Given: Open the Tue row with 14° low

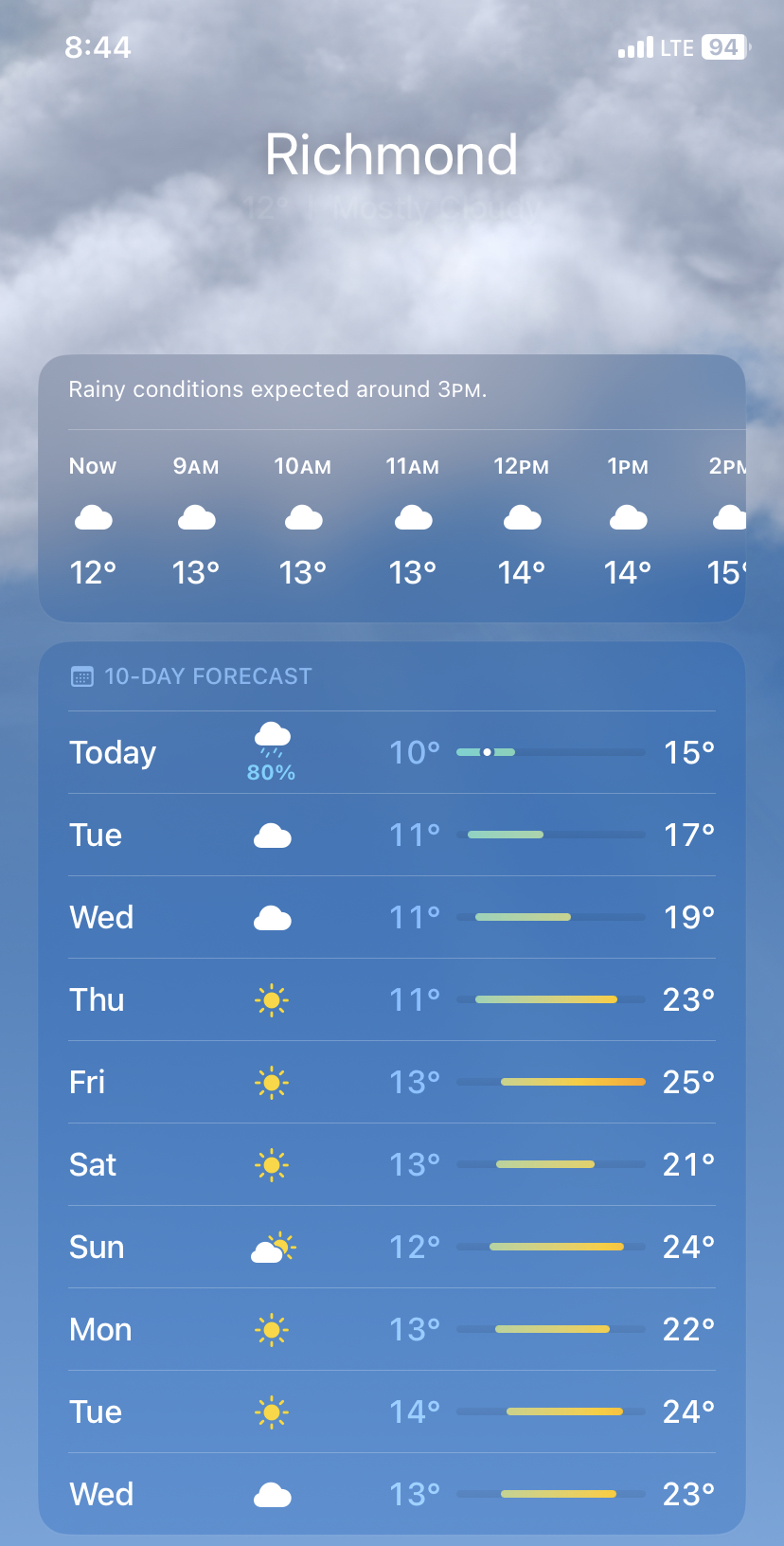Looking at the screenshot, I should (x=392, y=1411).
